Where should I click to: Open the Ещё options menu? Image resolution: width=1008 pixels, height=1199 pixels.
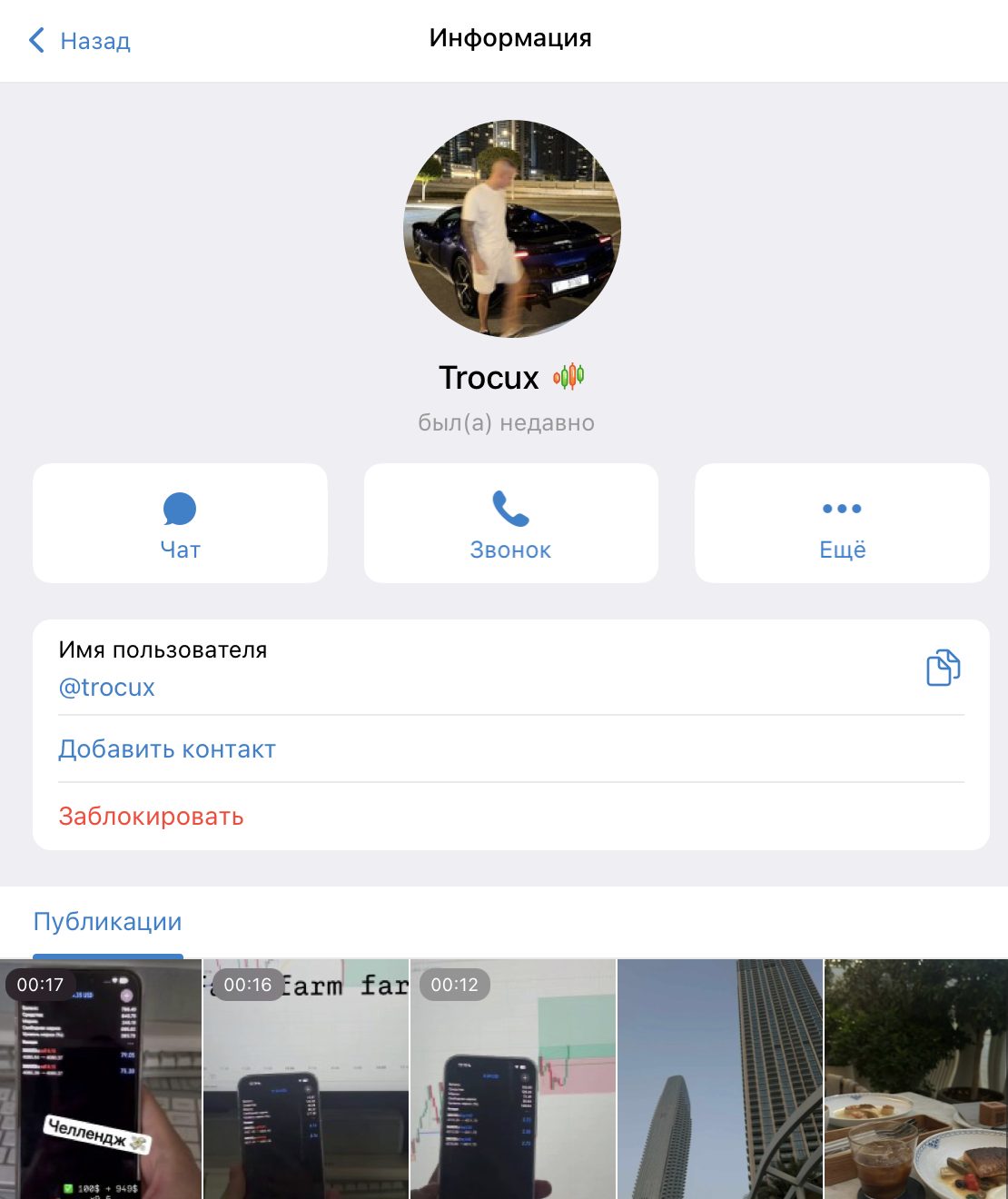(842, 523)
